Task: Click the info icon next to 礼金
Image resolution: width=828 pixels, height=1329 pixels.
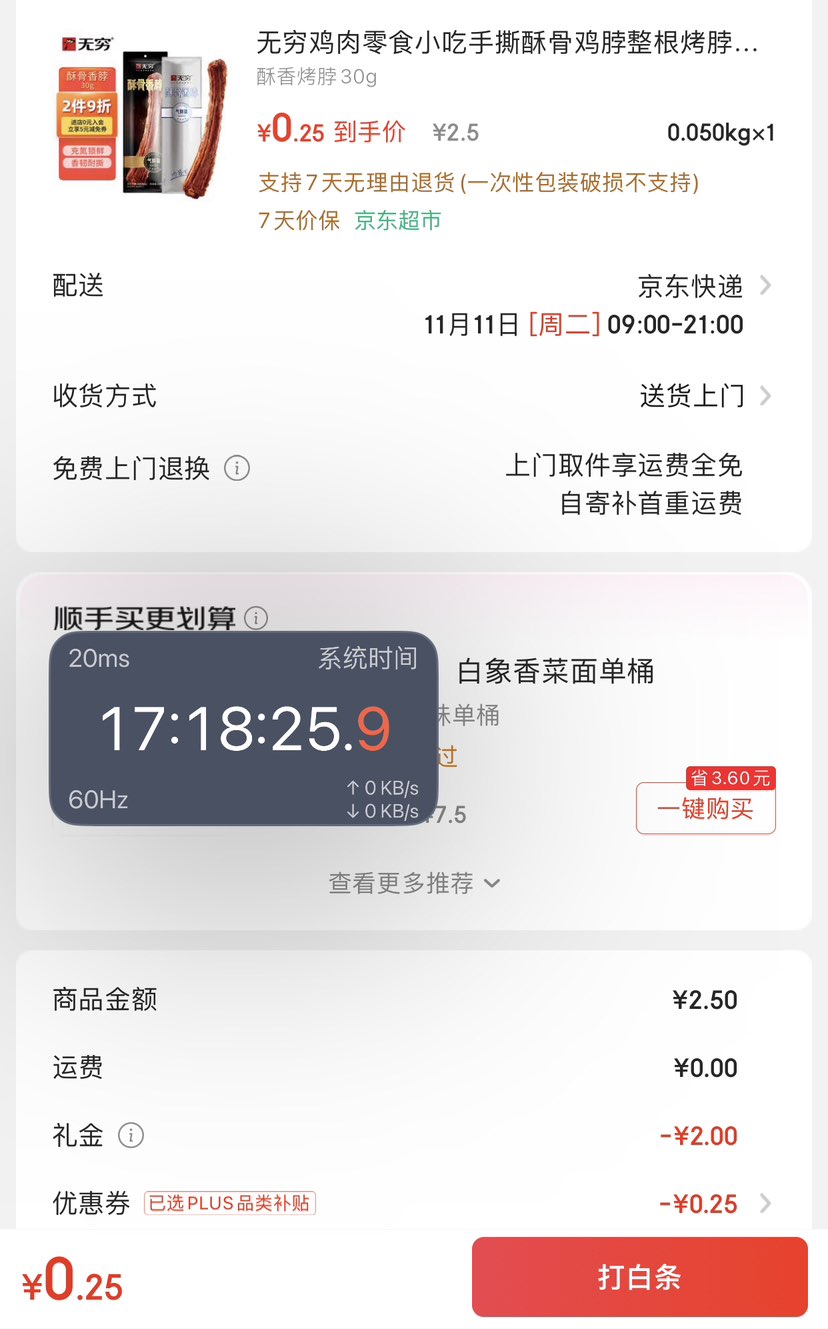Action: [131, 1135]
